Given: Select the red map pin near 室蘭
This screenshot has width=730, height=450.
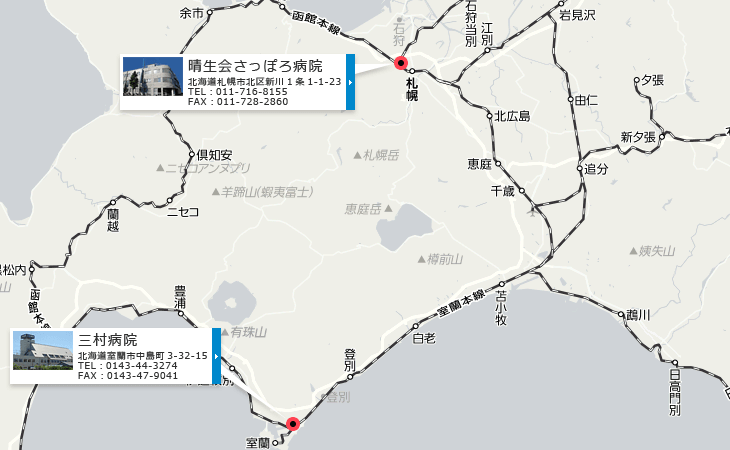Looking at the screenshot, I should [x=292, y=424].
